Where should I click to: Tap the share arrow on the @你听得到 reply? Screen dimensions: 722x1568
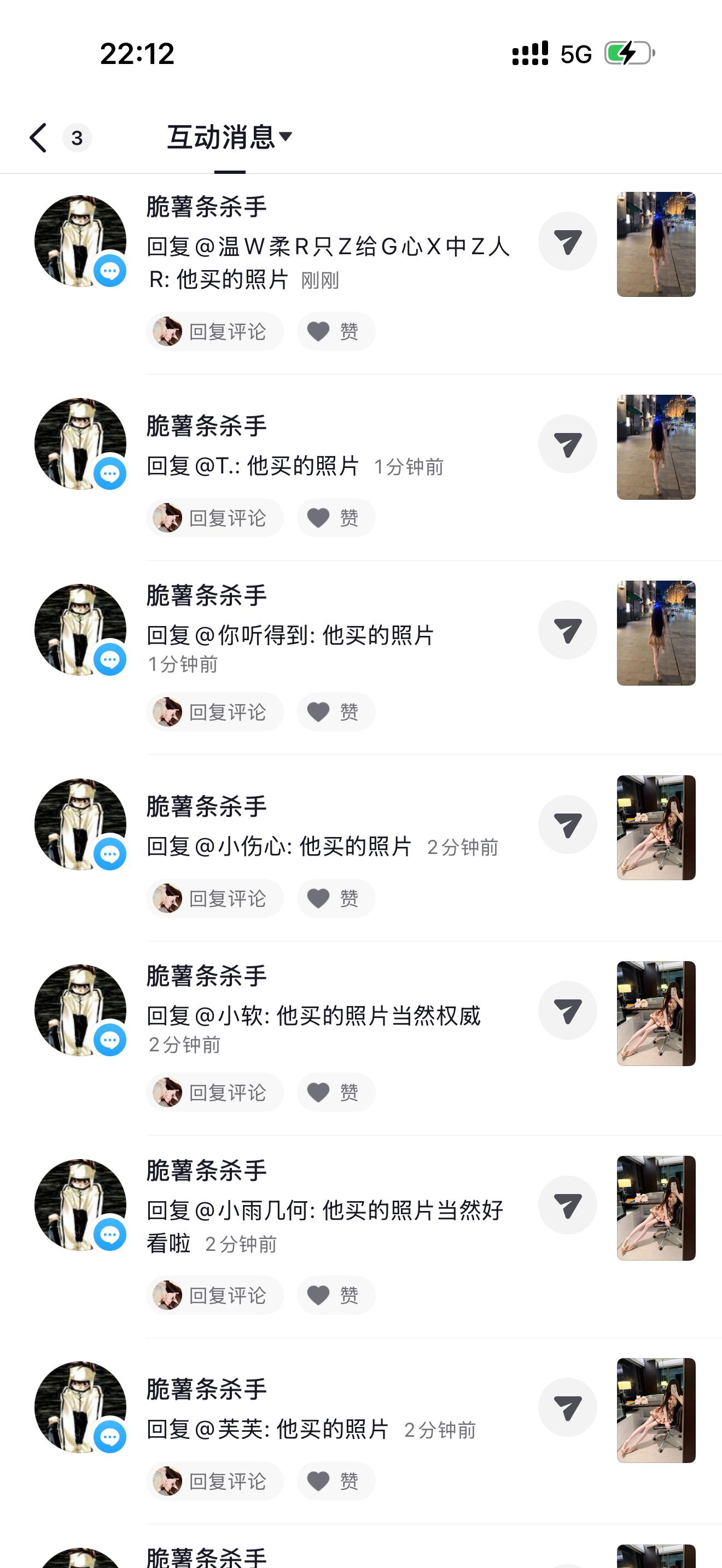(567, 629)
